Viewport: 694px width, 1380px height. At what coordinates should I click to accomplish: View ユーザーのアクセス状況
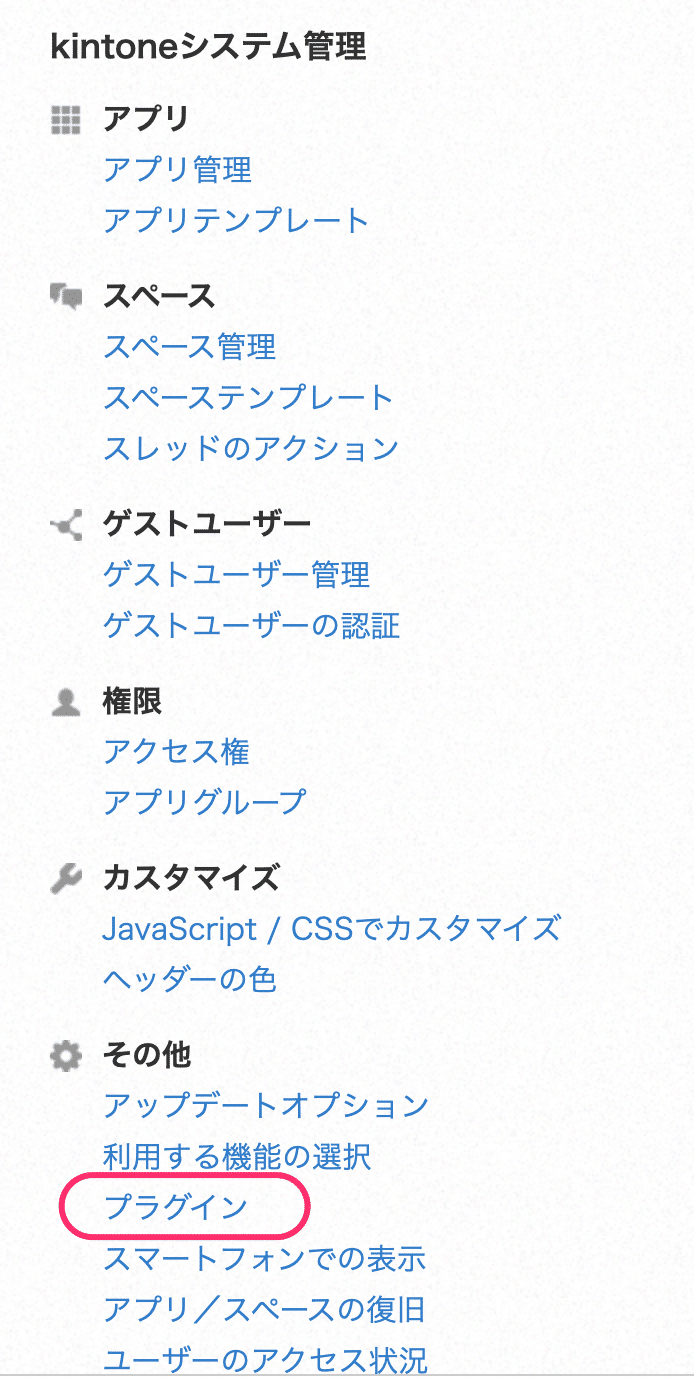(x=266, y=1359)
